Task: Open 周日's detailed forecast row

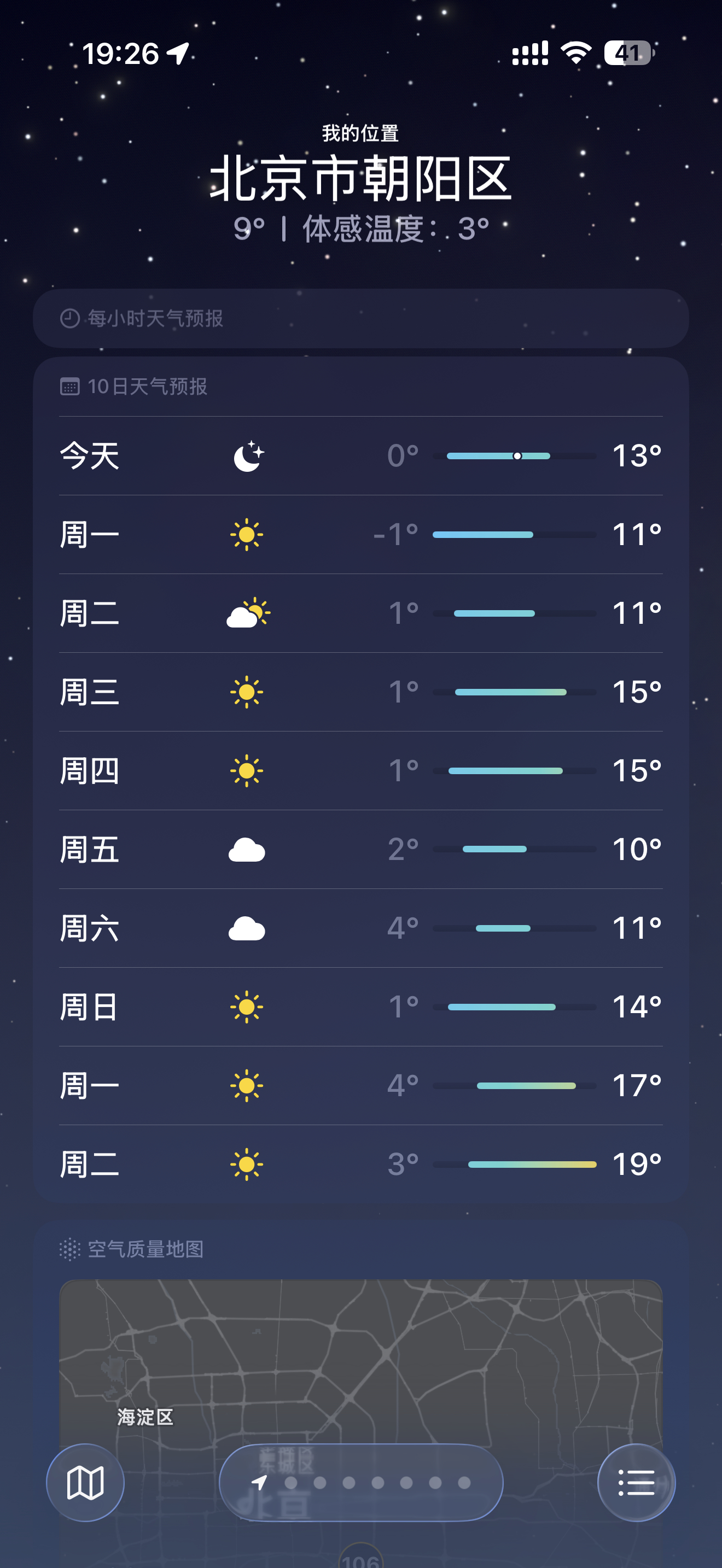Action: tap(361, 1008)
